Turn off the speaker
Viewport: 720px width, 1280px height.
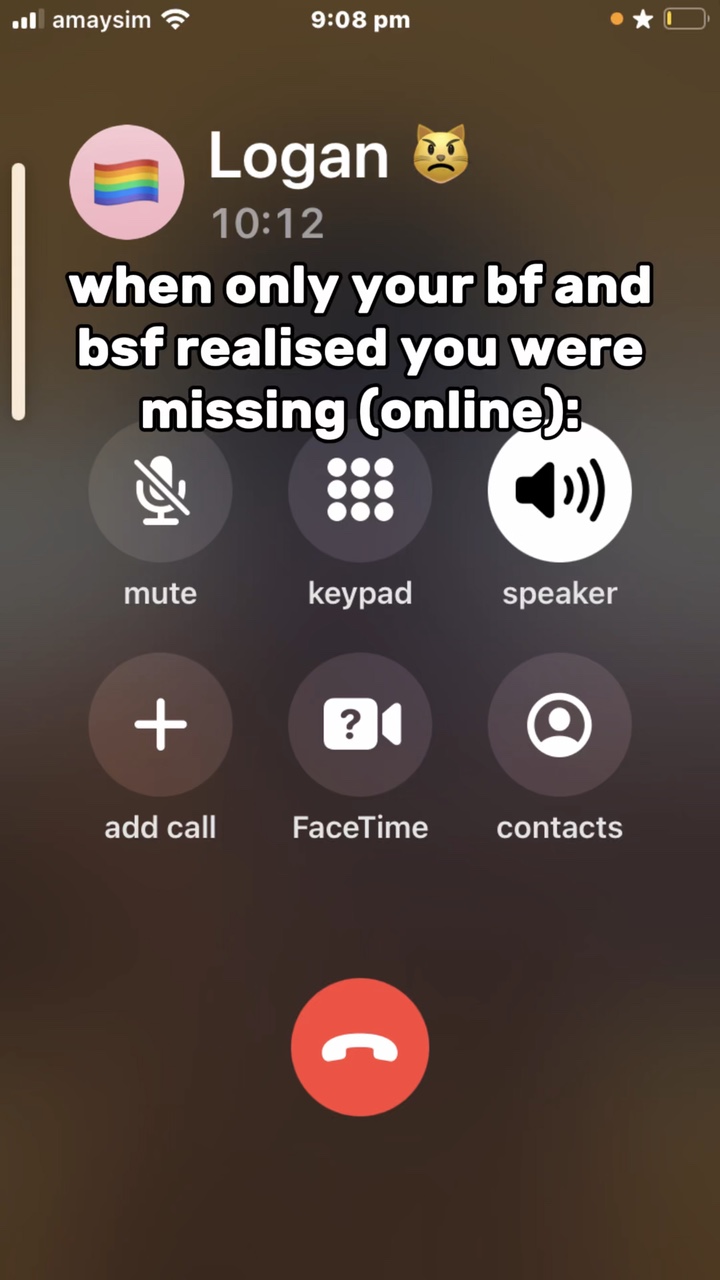[x=560, y=490]
